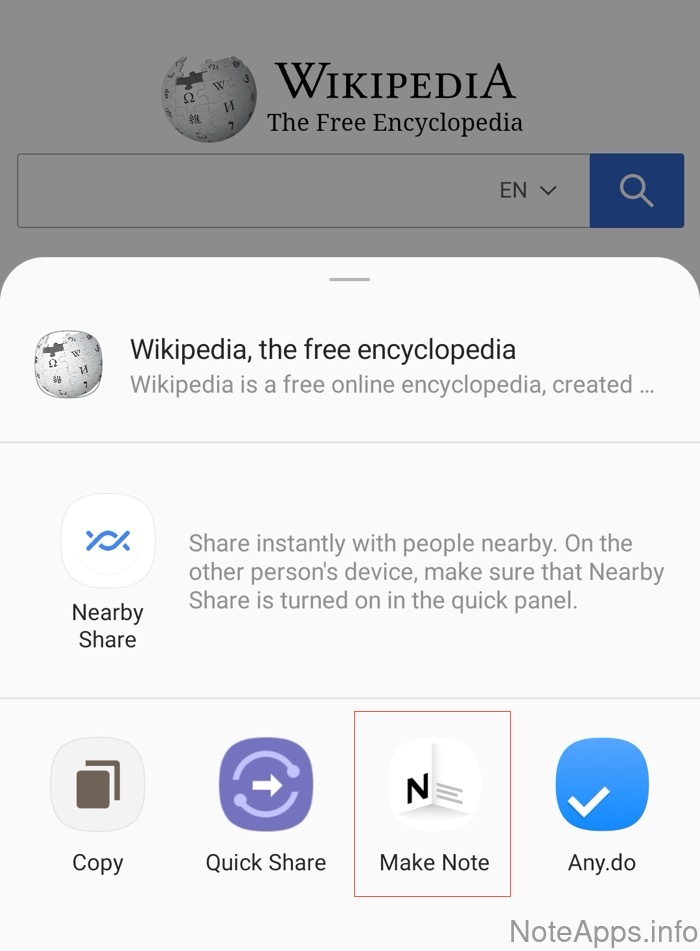Share the page to Make Note
This screenshot has width=700, height=951.
434,786
